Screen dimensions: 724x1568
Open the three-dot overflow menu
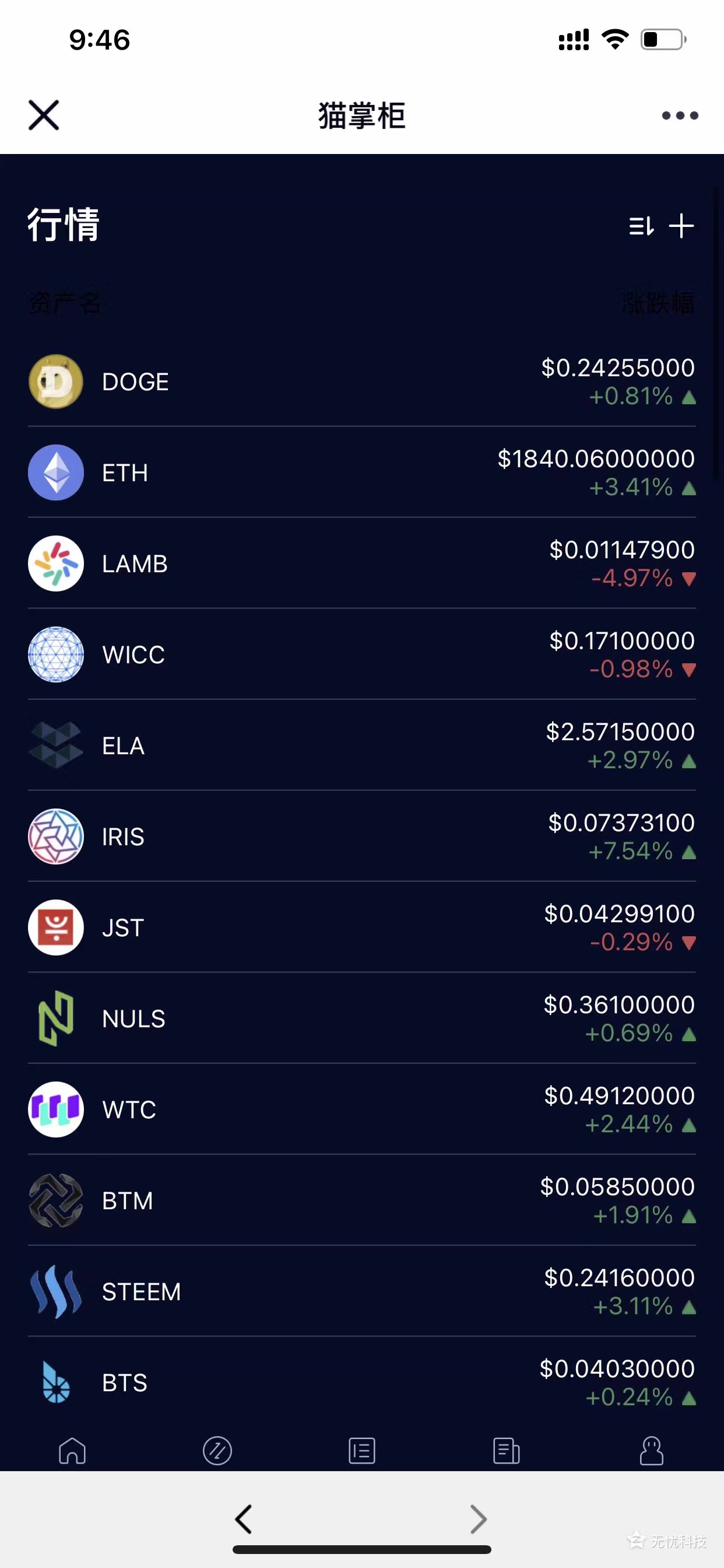pyautogui.click(x=680, y=115)
